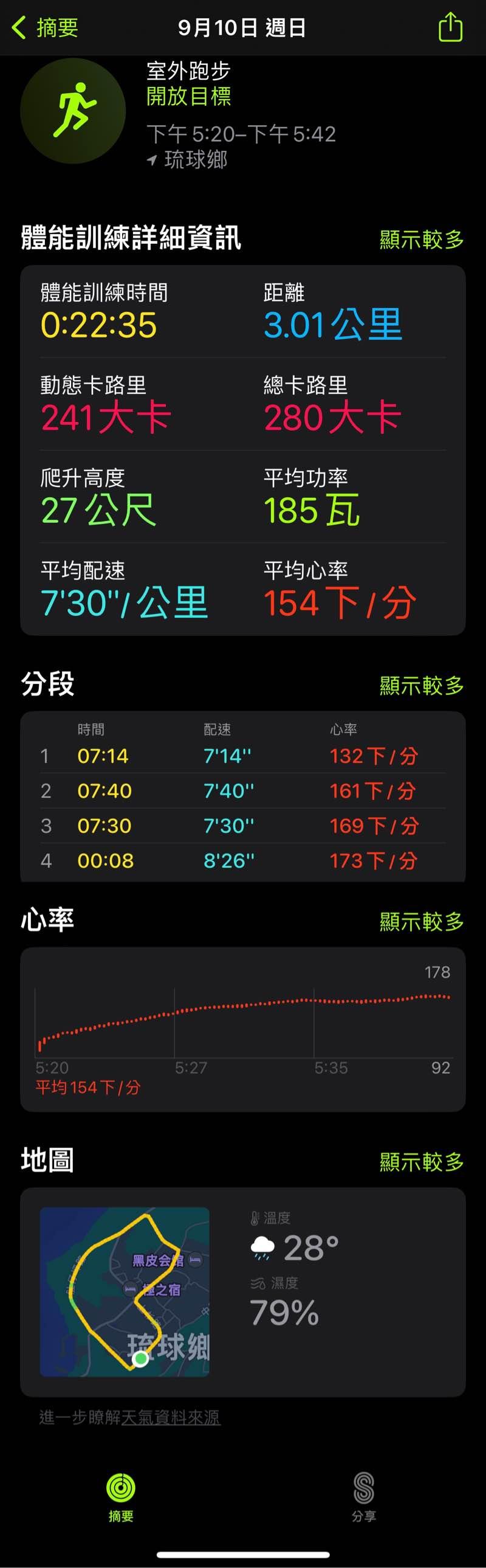Show more 體能訓練詳細資訊
Viewport: 486px width, 1568px height.
point(421,239)
